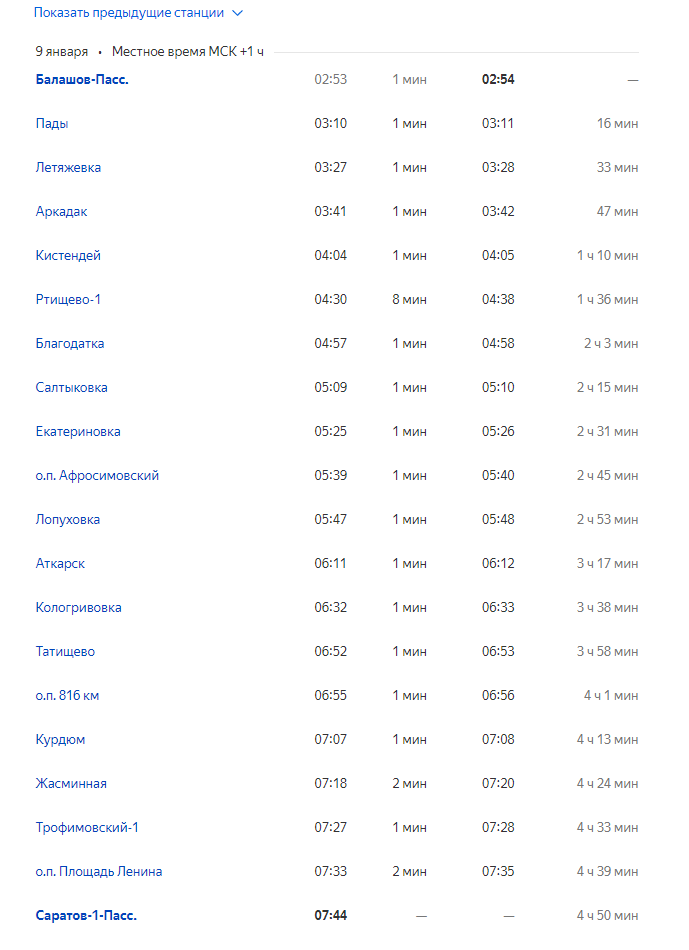Open the Кистендей station link
The height and width of the screenshot is (950, 689).
[x=68, y=255]
